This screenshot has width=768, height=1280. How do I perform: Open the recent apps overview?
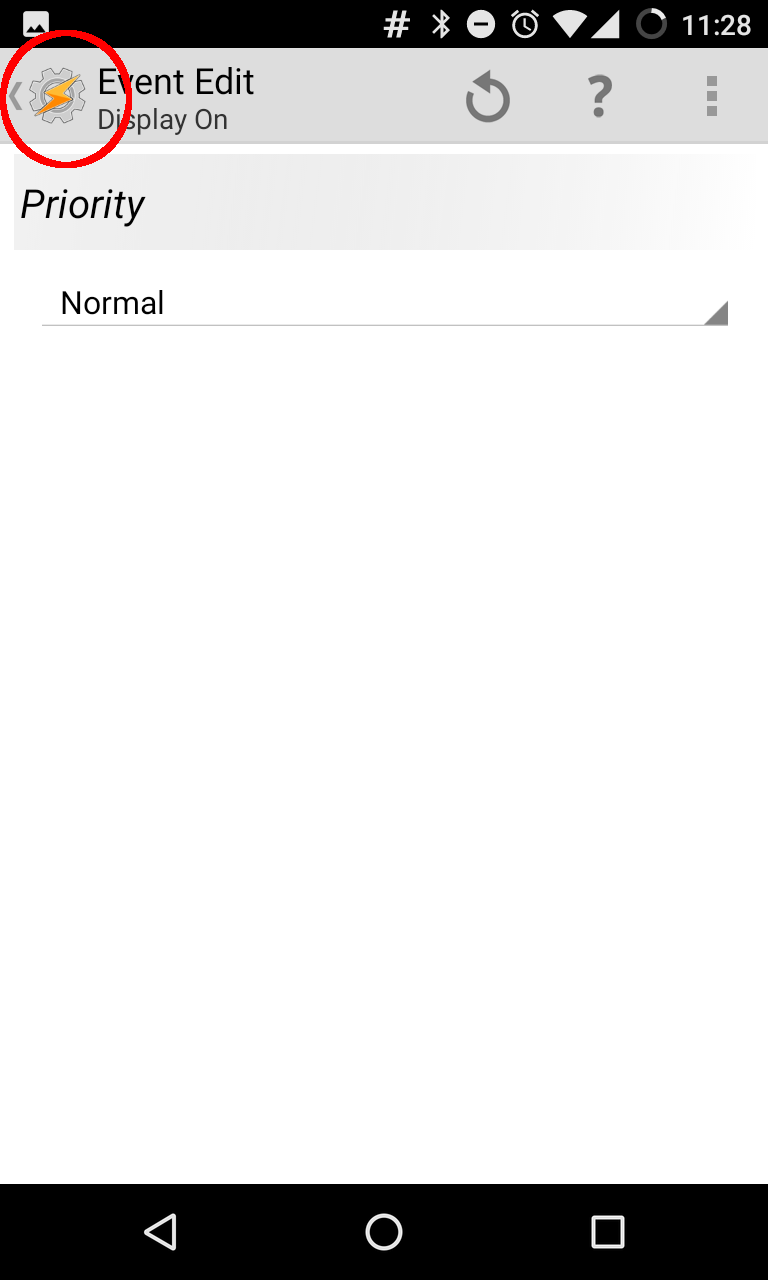click(x=607, y=1231)
